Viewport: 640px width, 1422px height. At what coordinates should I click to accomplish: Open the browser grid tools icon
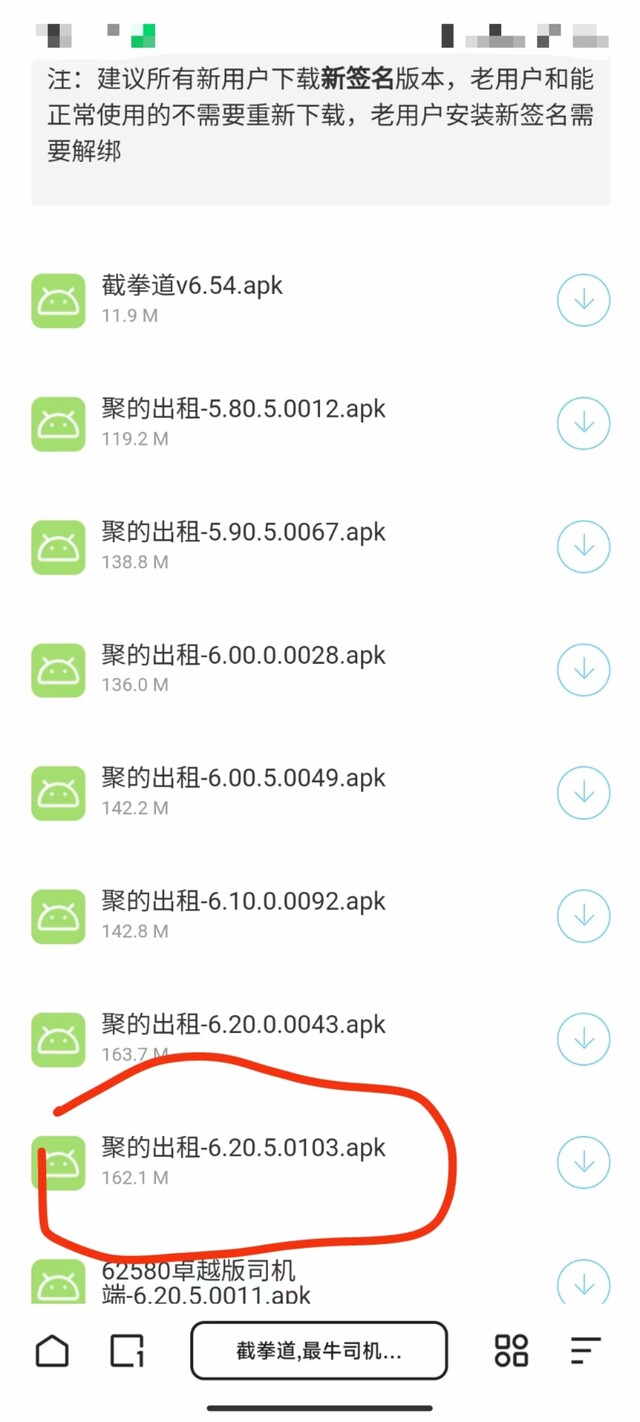(511, 1350)
